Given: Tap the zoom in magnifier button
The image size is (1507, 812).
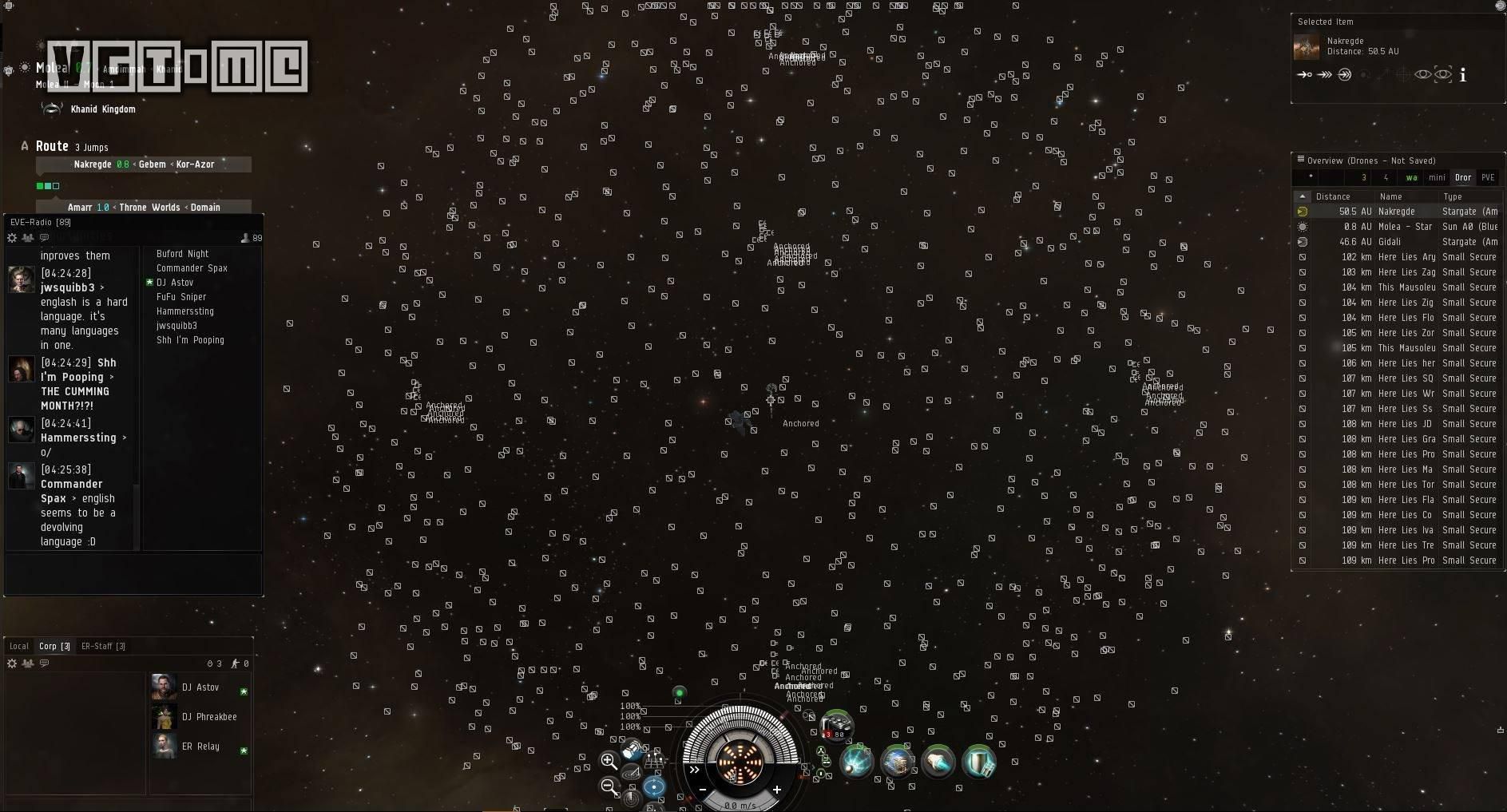Looking at the screenshot, I should pos(609,761).
